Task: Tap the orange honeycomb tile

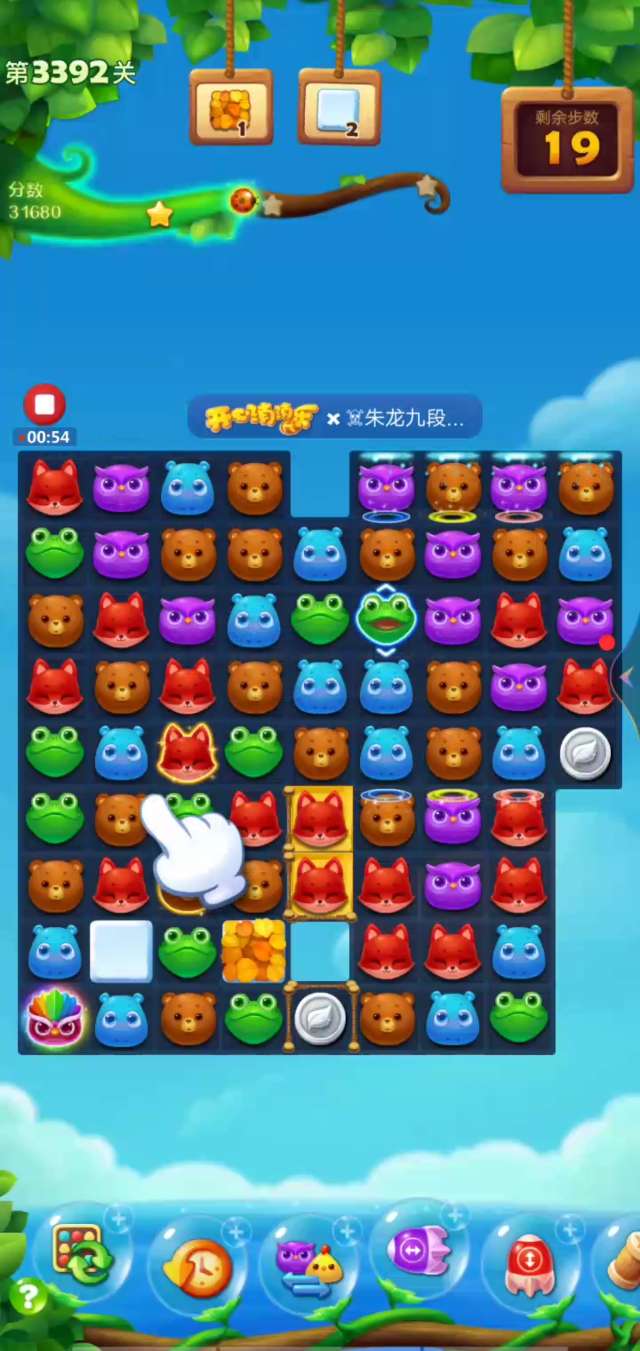Action: click(x=253, y=951)
